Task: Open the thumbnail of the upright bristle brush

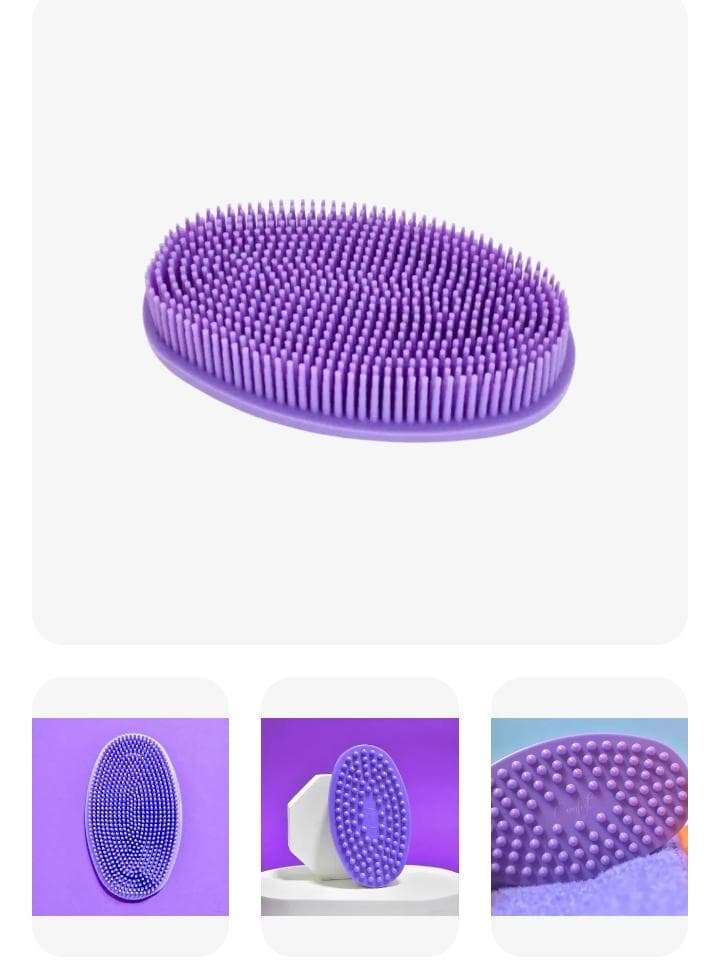Action: pos(130,816)
